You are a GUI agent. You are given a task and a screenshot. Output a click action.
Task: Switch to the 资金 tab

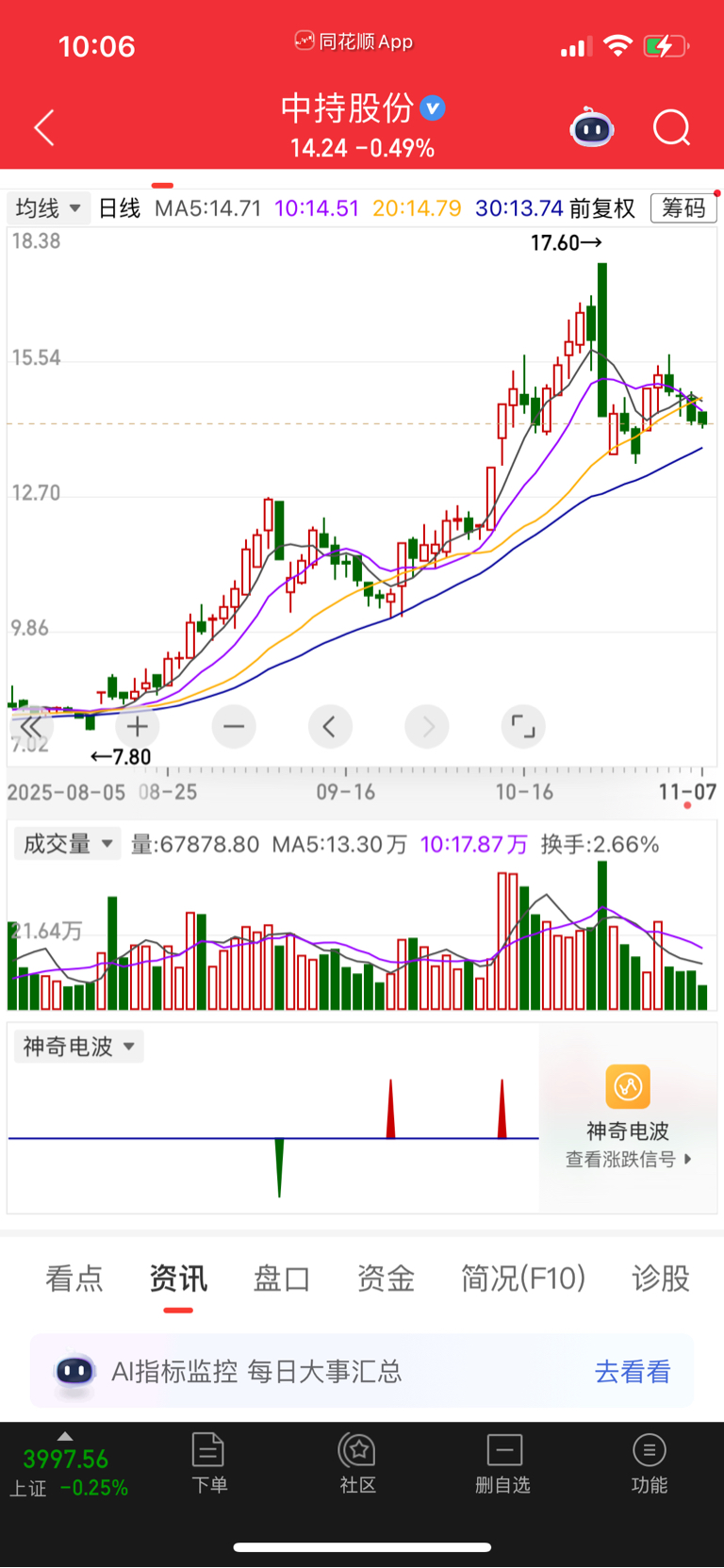point(386,1279)
